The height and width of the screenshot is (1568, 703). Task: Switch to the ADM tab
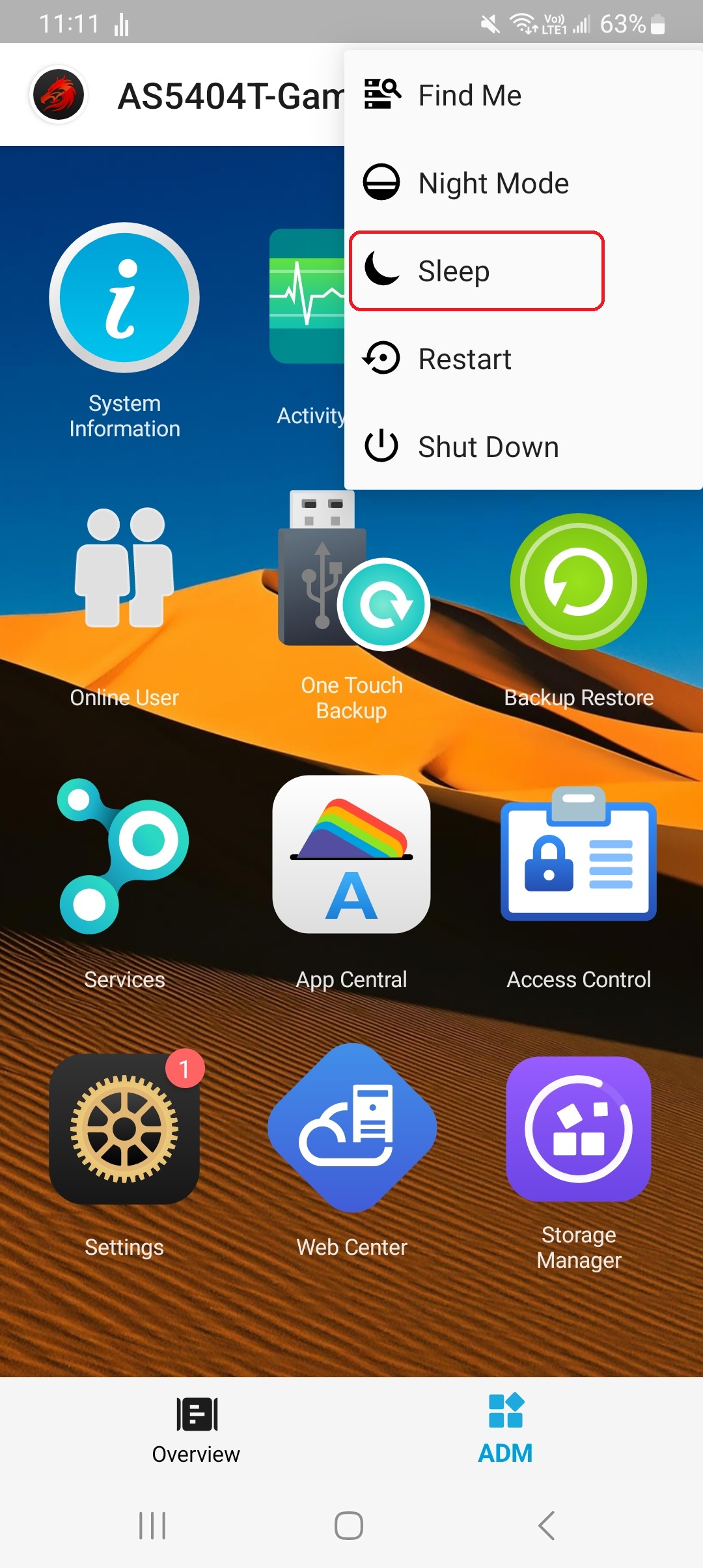click(505, 1430)
